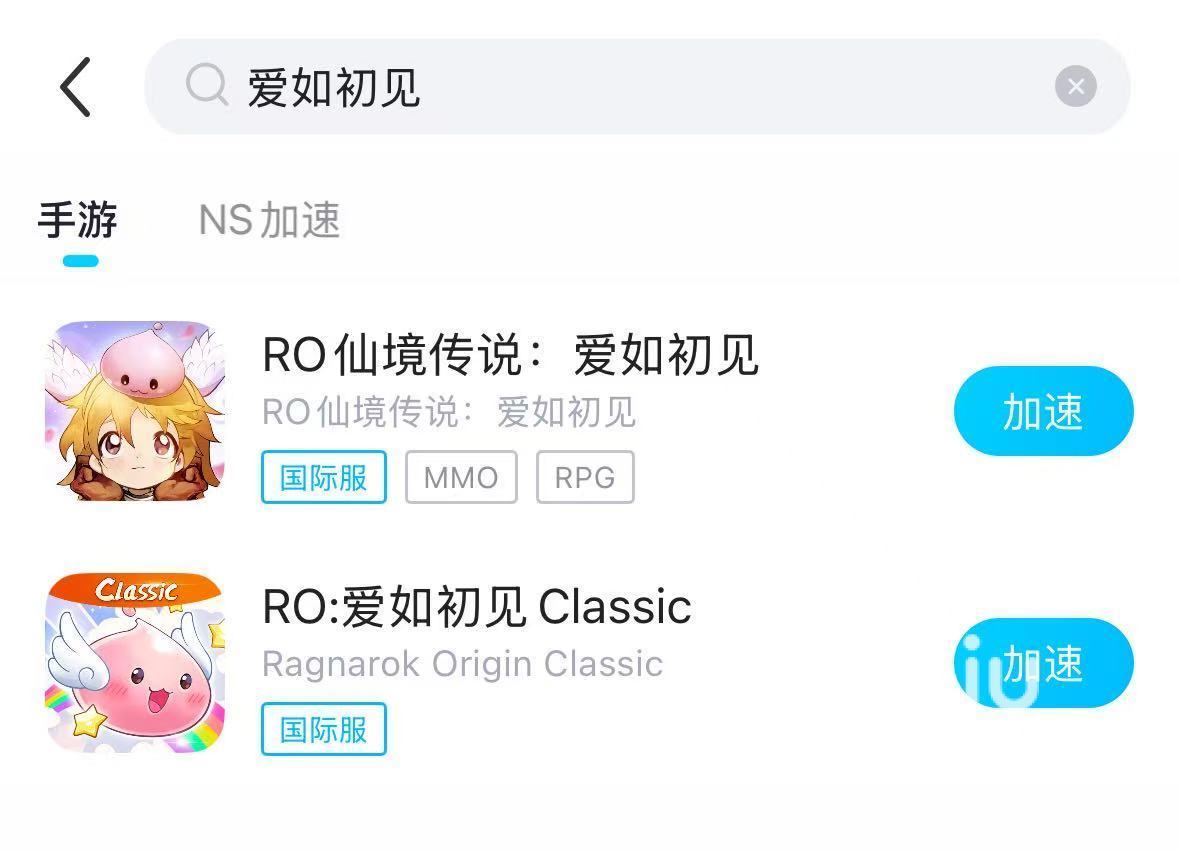Clear the search text with the X button
This screenshot has width=1179, height=852.
(1075, 87)
